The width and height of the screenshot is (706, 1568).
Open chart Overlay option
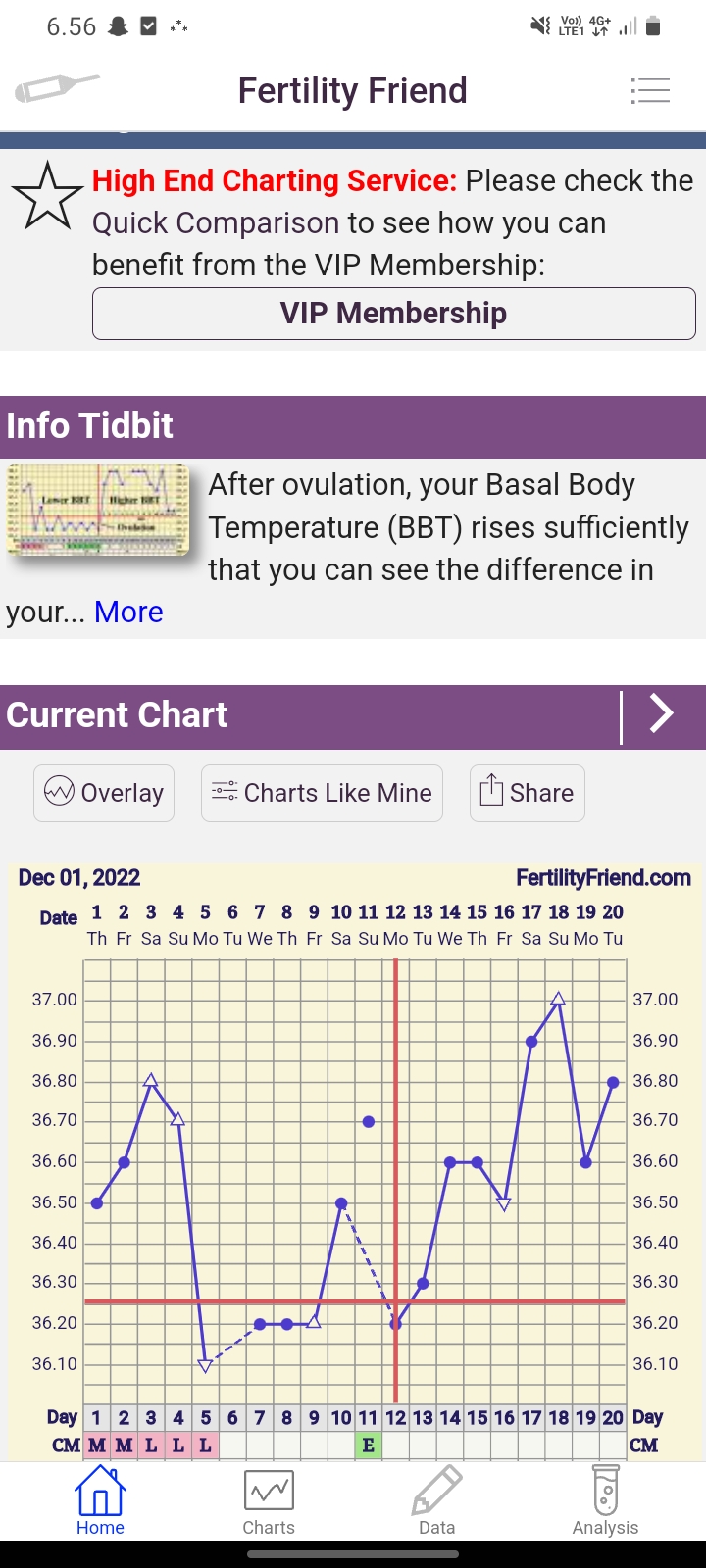[x=104, y=793]
